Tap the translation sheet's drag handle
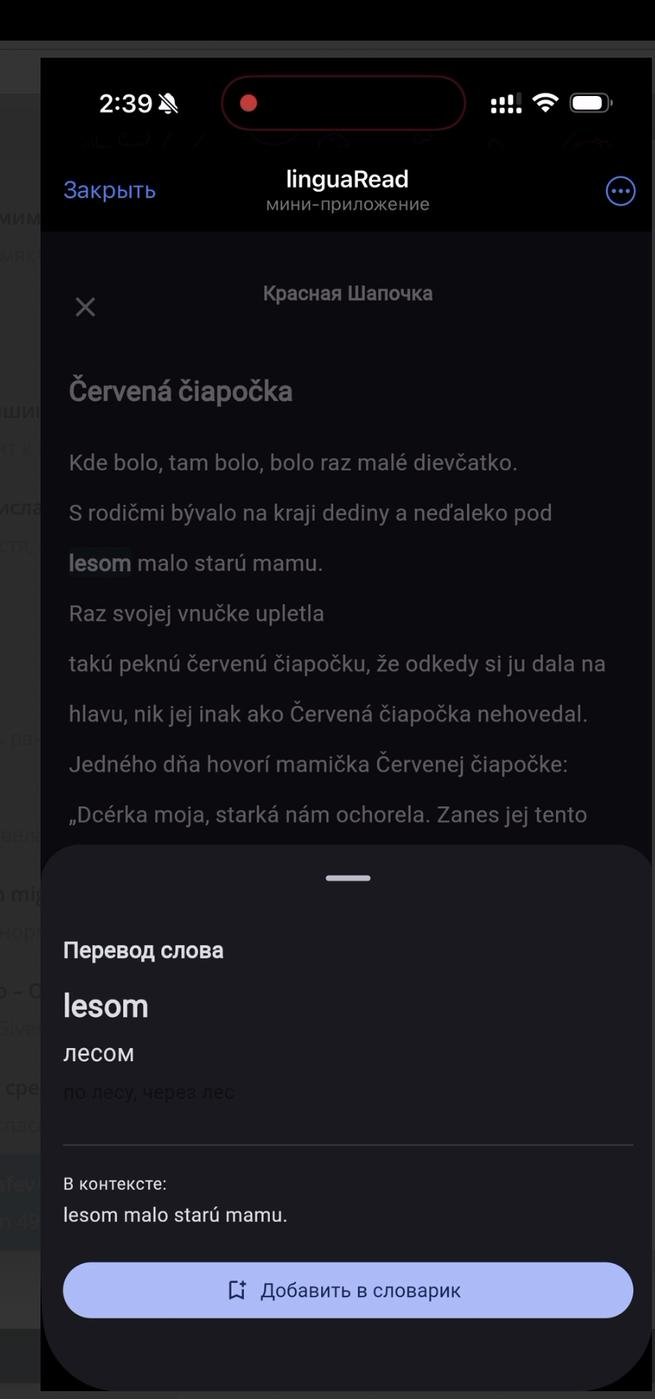 [348, 878]
